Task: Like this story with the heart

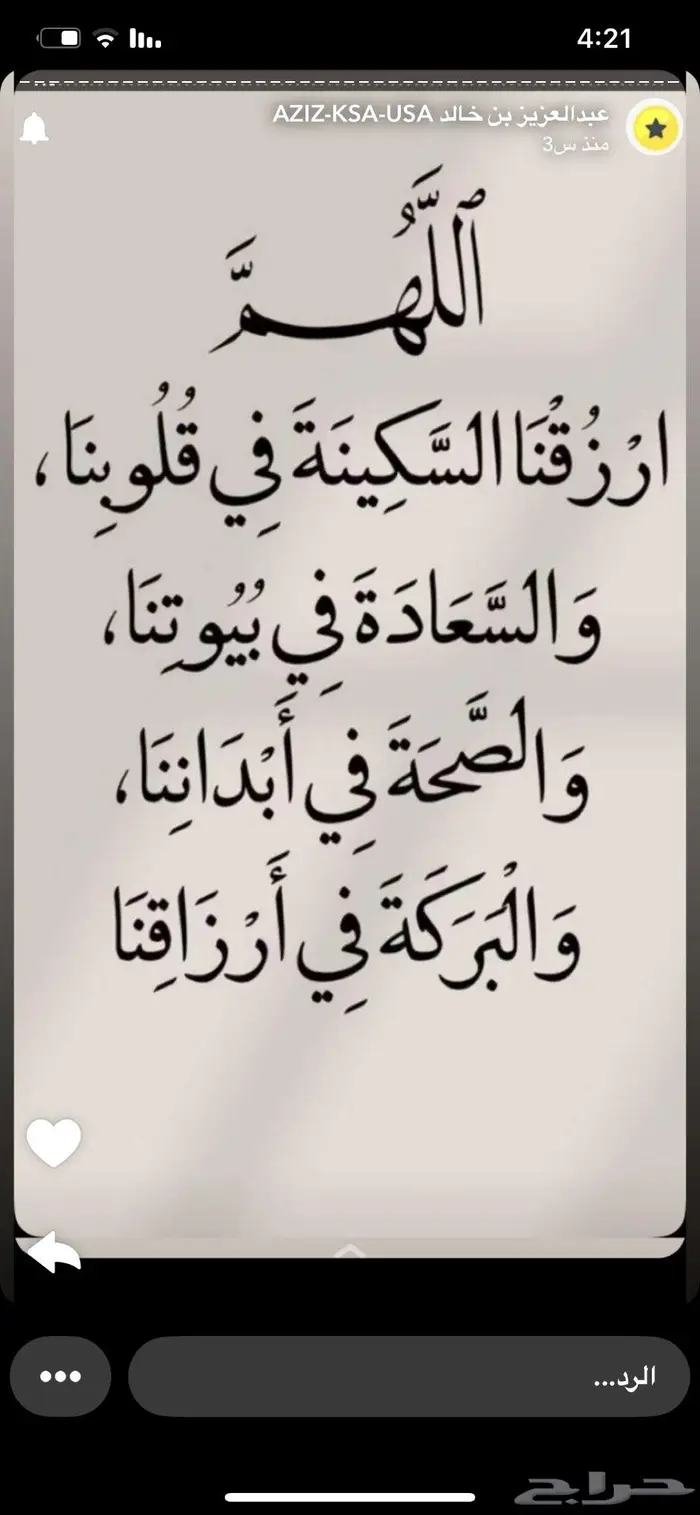Action: (53, 1143)
